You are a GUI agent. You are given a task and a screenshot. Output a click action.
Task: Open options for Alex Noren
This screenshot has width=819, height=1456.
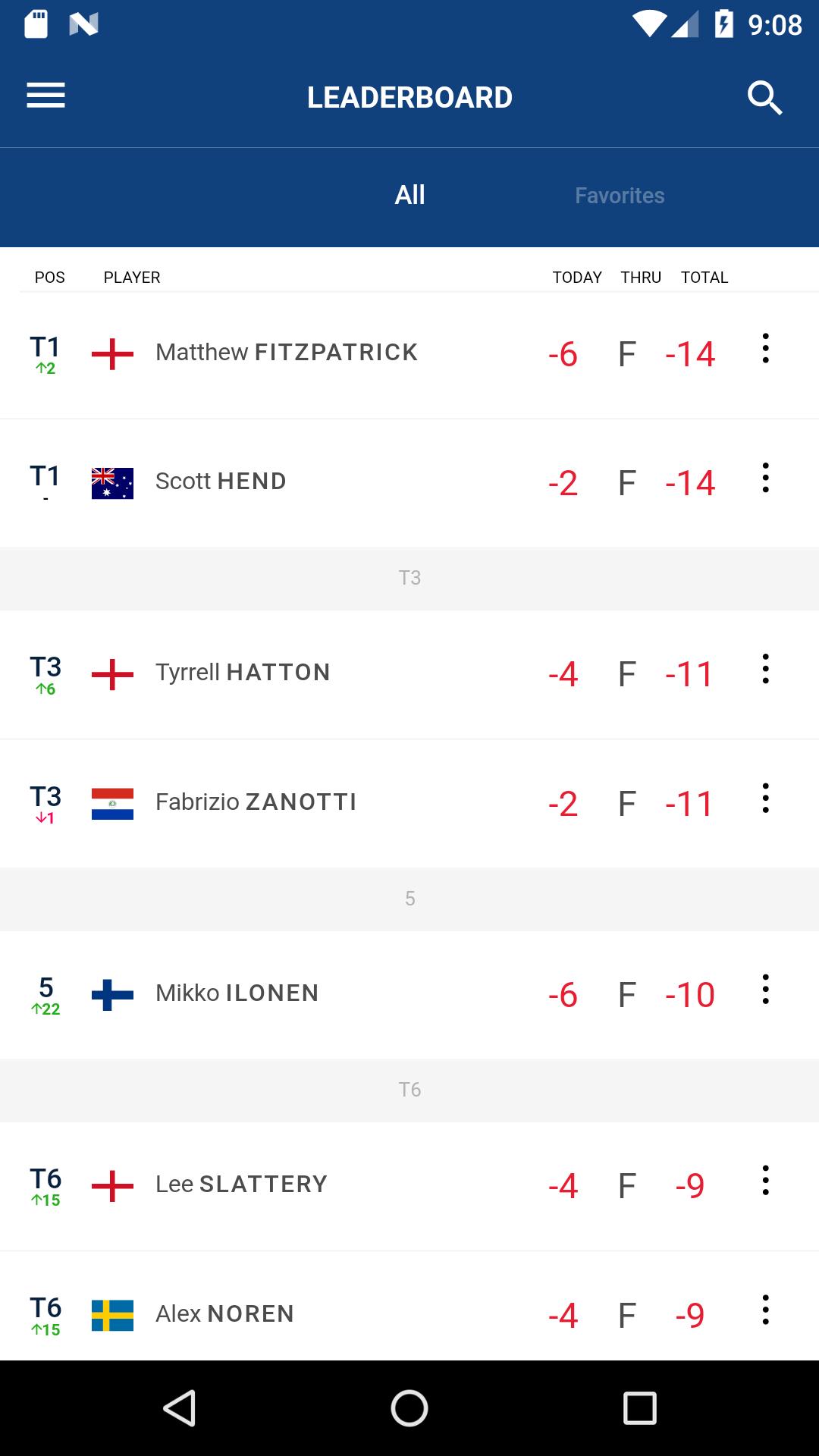pos(766,1313)
